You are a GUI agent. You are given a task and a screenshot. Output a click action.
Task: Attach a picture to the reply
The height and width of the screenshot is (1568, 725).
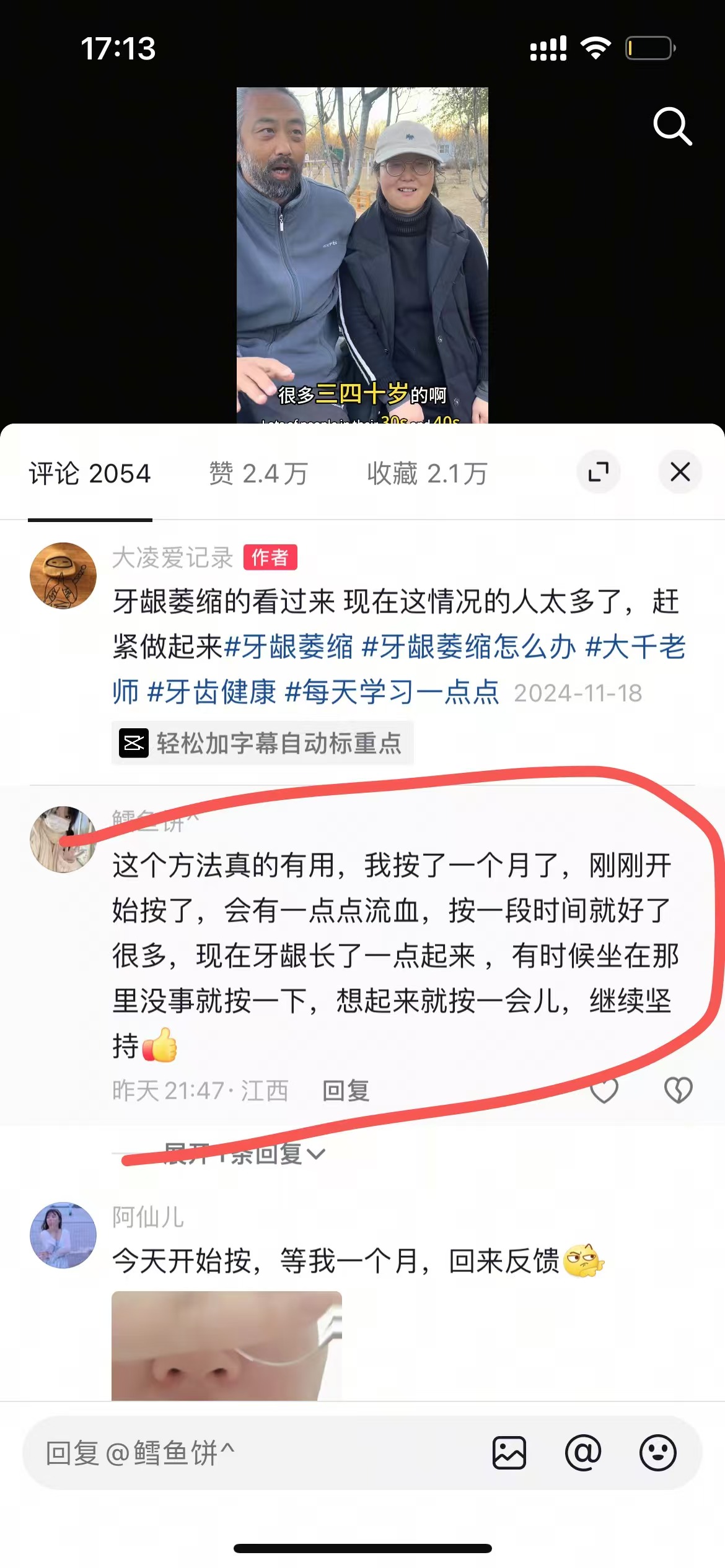pos(509,1453)
